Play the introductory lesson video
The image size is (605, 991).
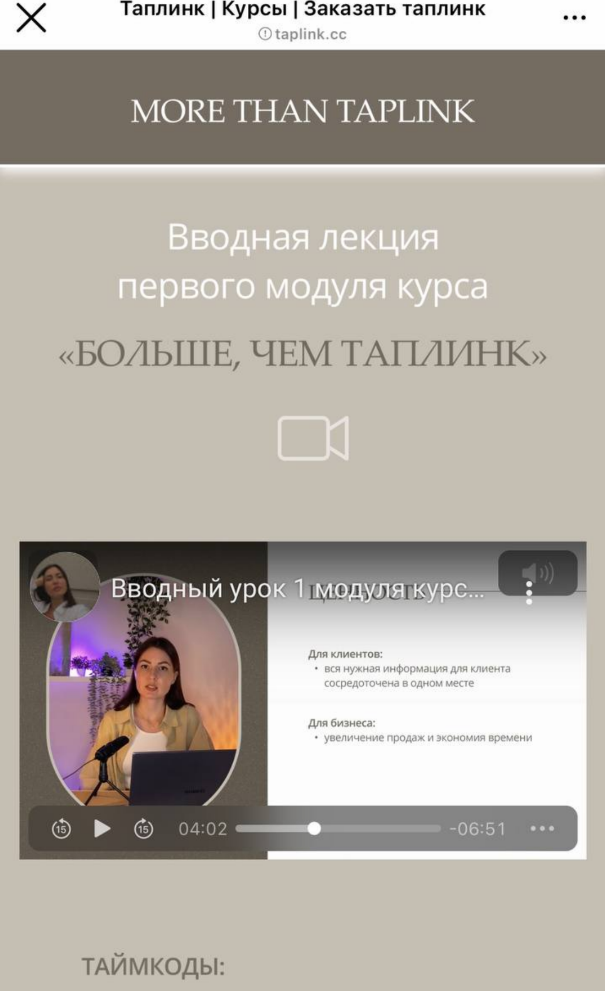pyautogui.click(x=102, y=828)
